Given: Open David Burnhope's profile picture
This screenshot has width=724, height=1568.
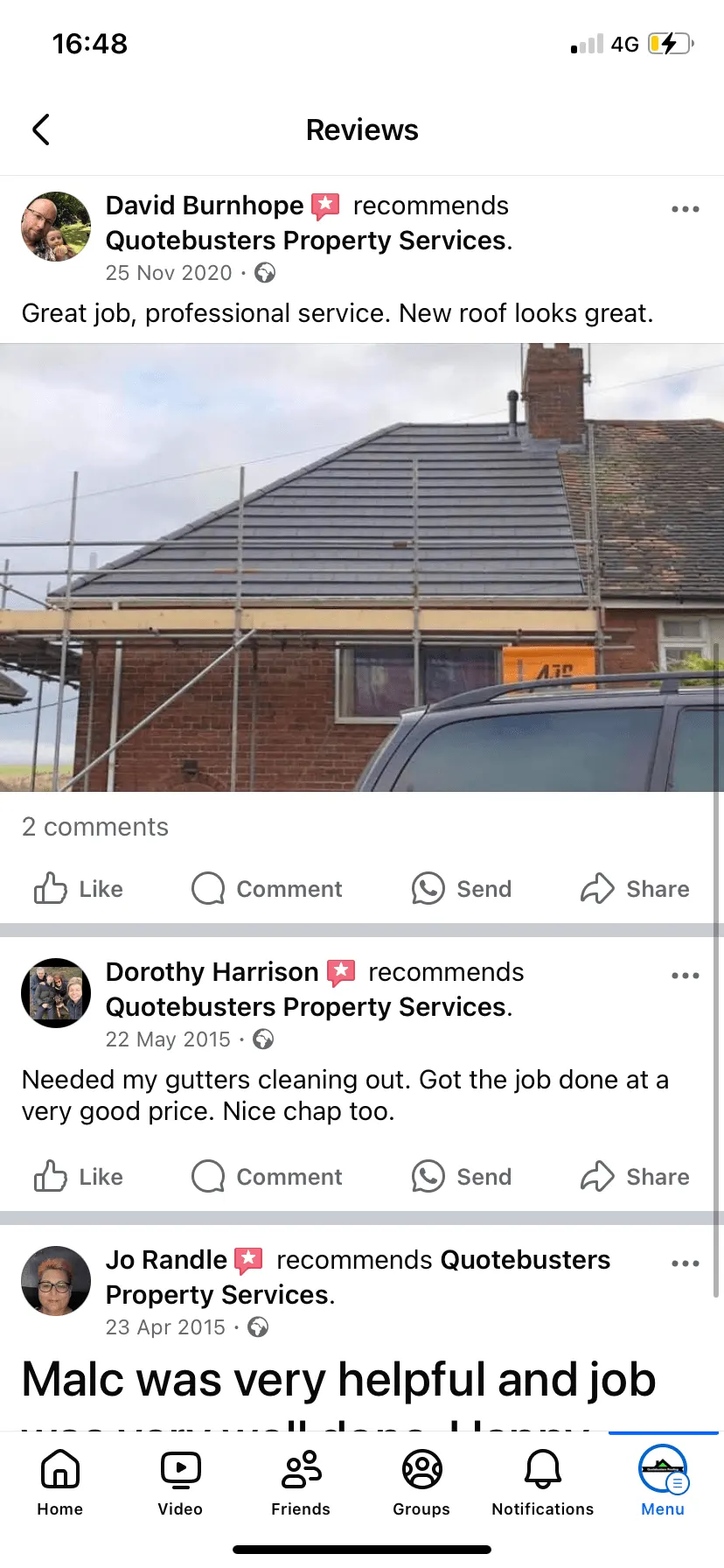Looking at the screenshot, I should 56,227.
